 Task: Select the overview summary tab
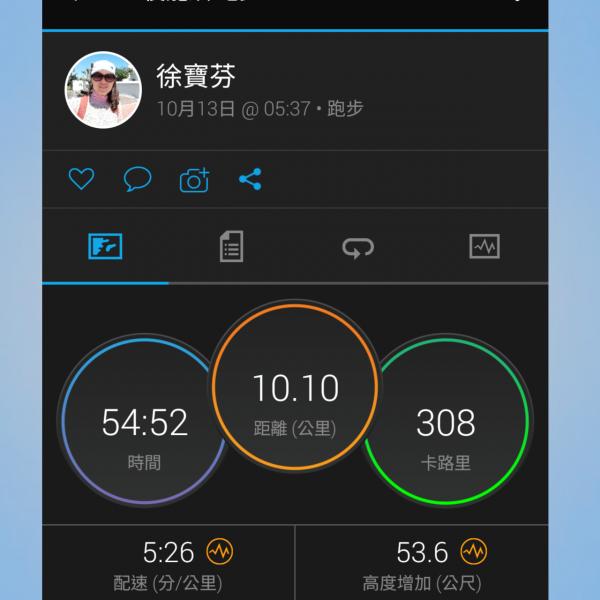tap(105, 246)
